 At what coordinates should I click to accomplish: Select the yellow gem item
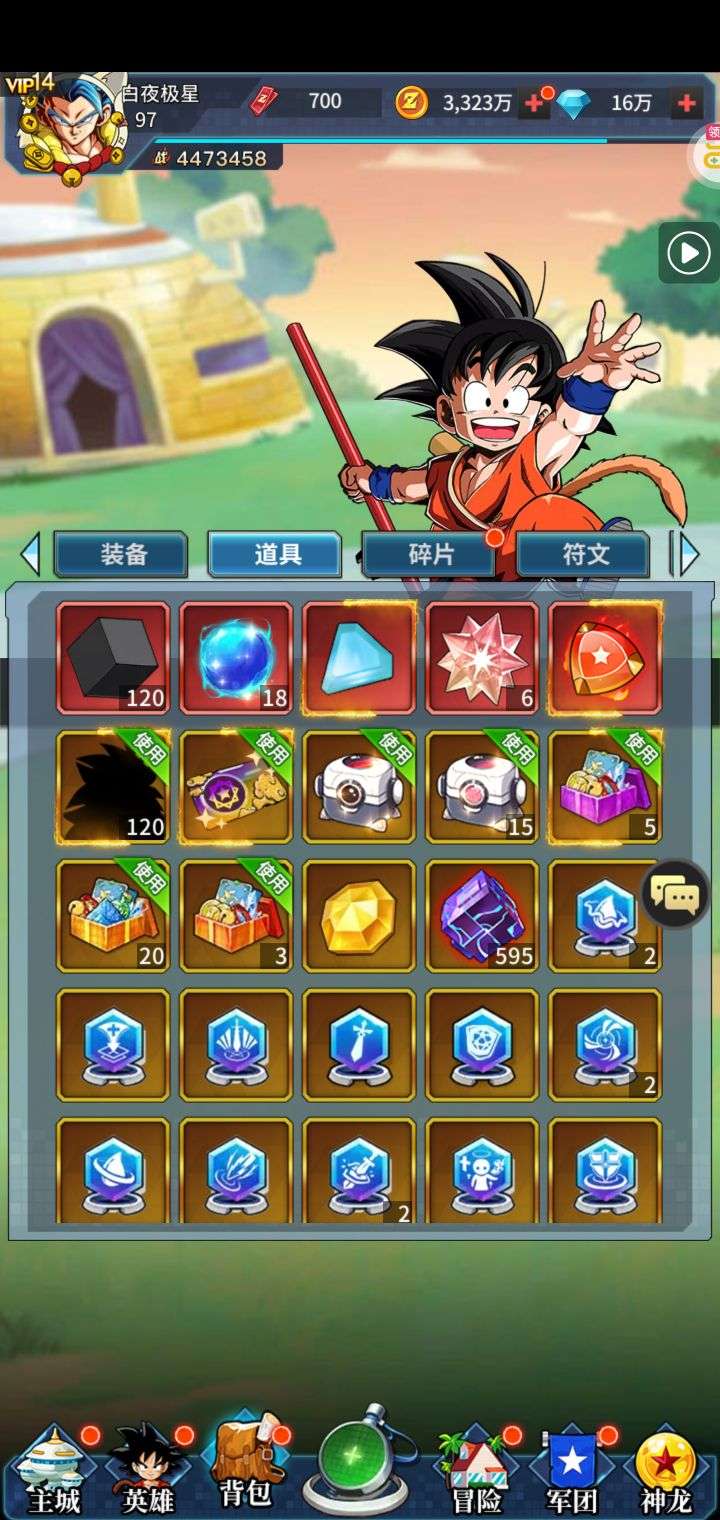pyautogui.click(x=358, y=915)
